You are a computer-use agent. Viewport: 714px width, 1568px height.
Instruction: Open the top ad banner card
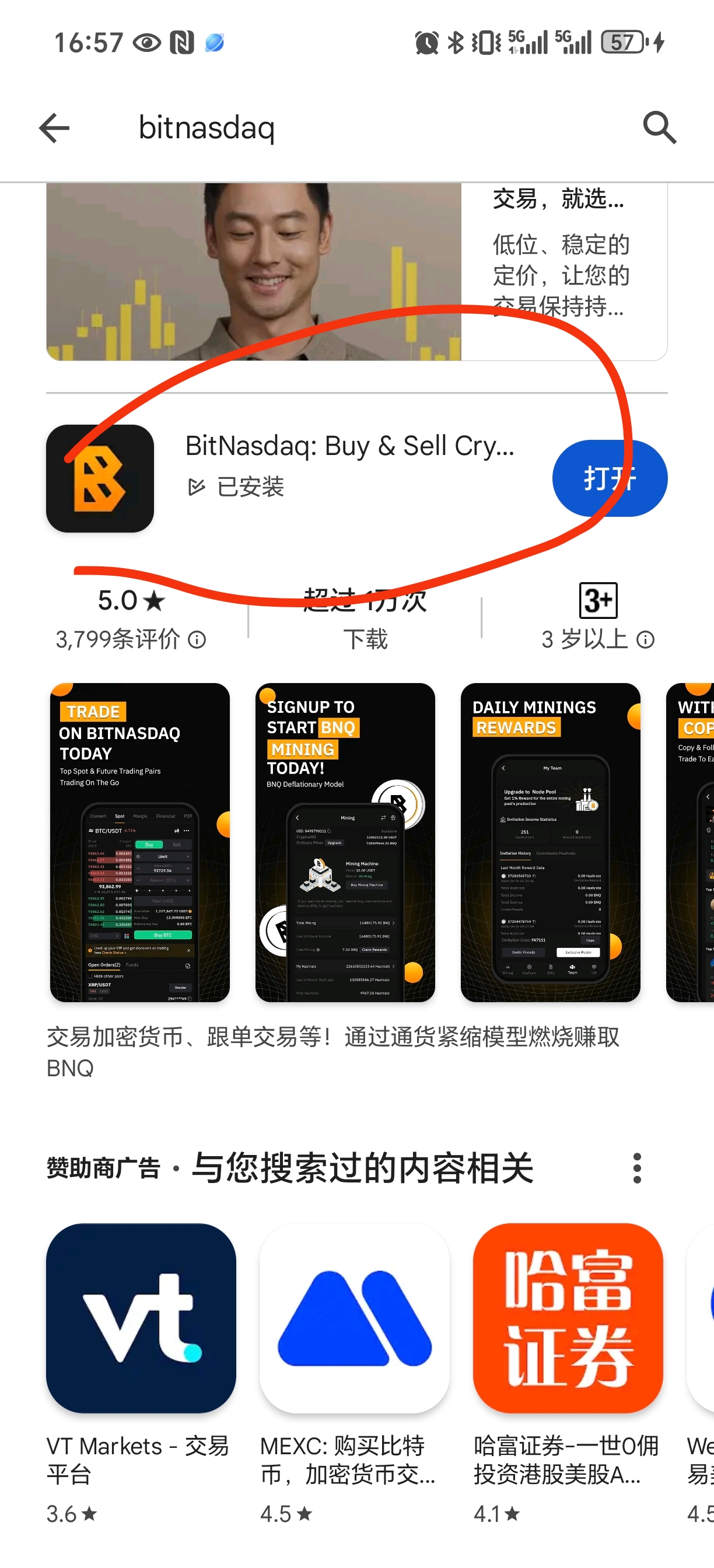point(356,271)
